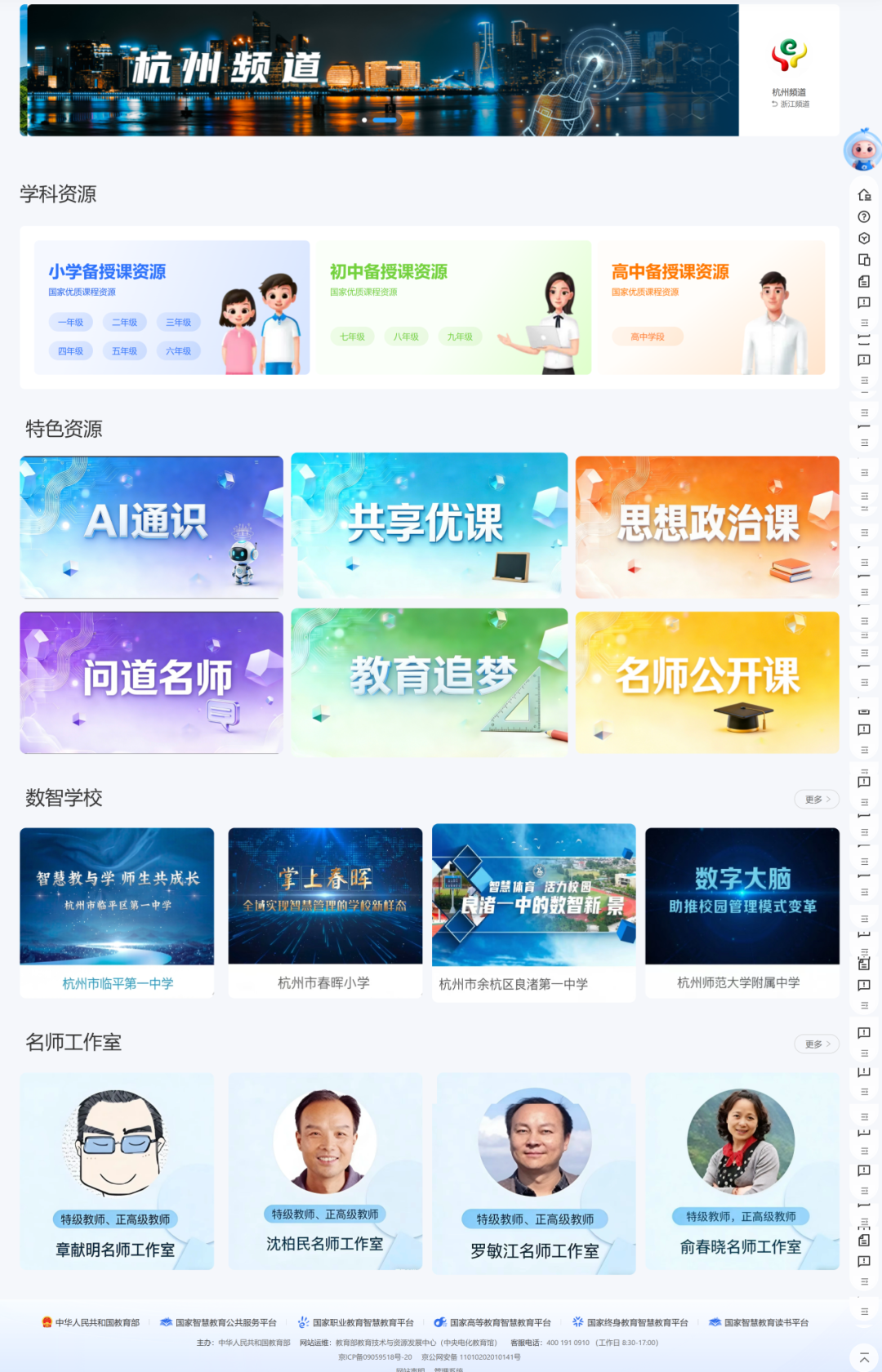
Task: Select the second banner carousel indicator
Action: click(x=383, y=120)
